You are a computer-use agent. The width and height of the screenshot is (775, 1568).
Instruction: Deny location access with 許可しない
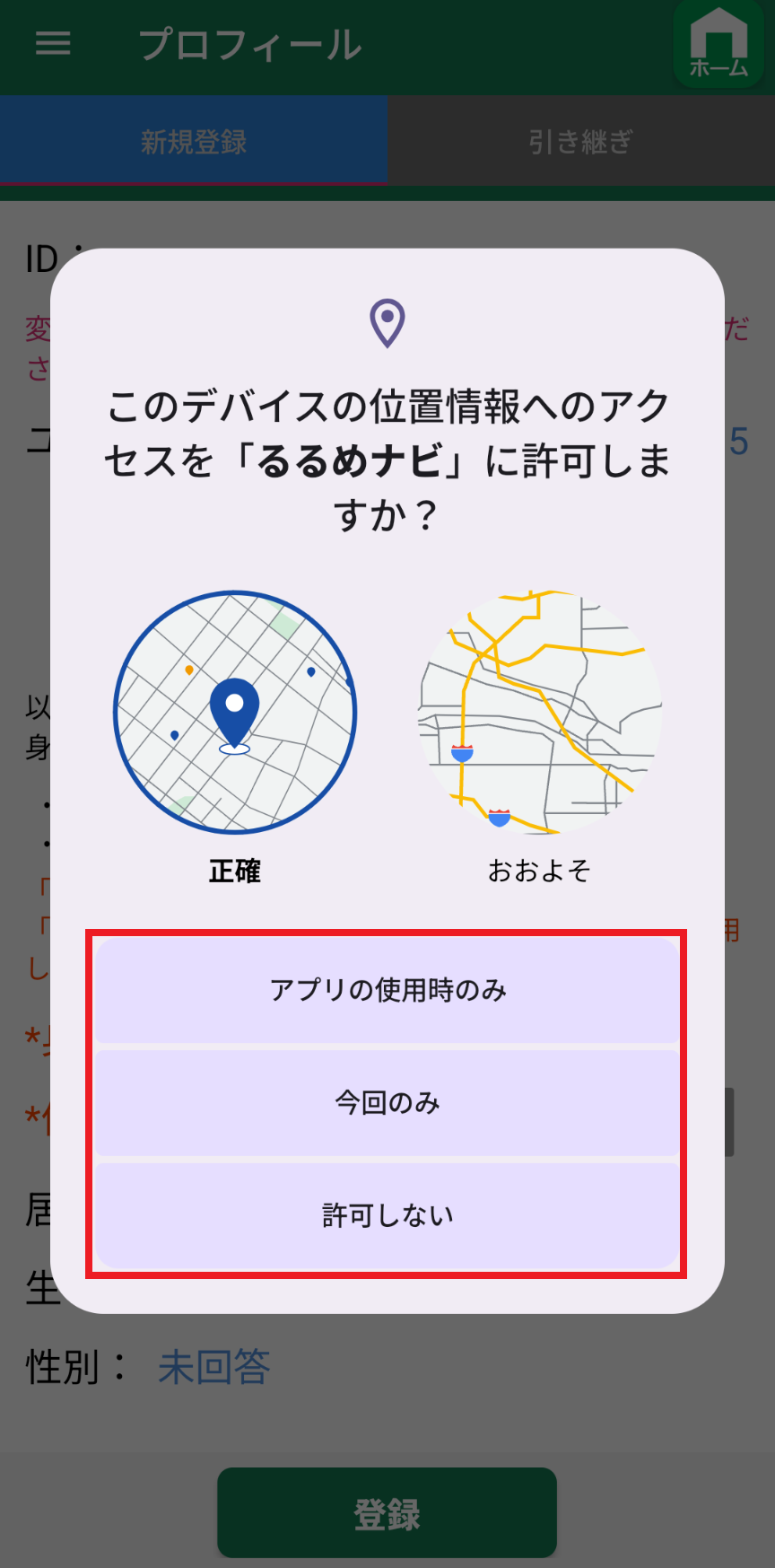387,1215
